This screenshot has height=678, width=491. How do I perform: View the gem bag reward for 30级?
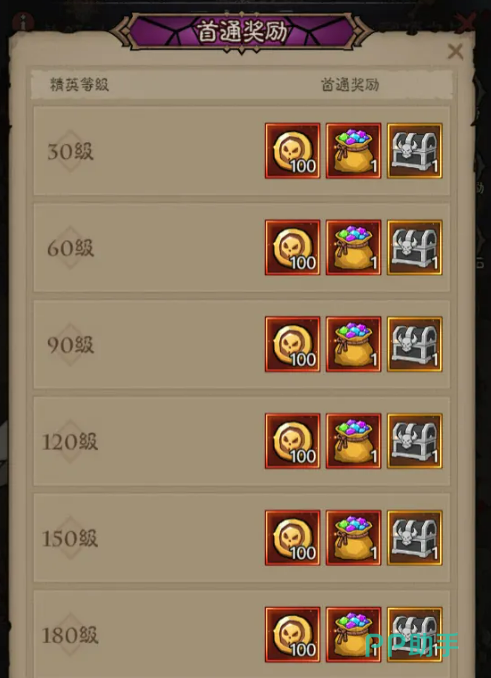[x=354, y=151]
